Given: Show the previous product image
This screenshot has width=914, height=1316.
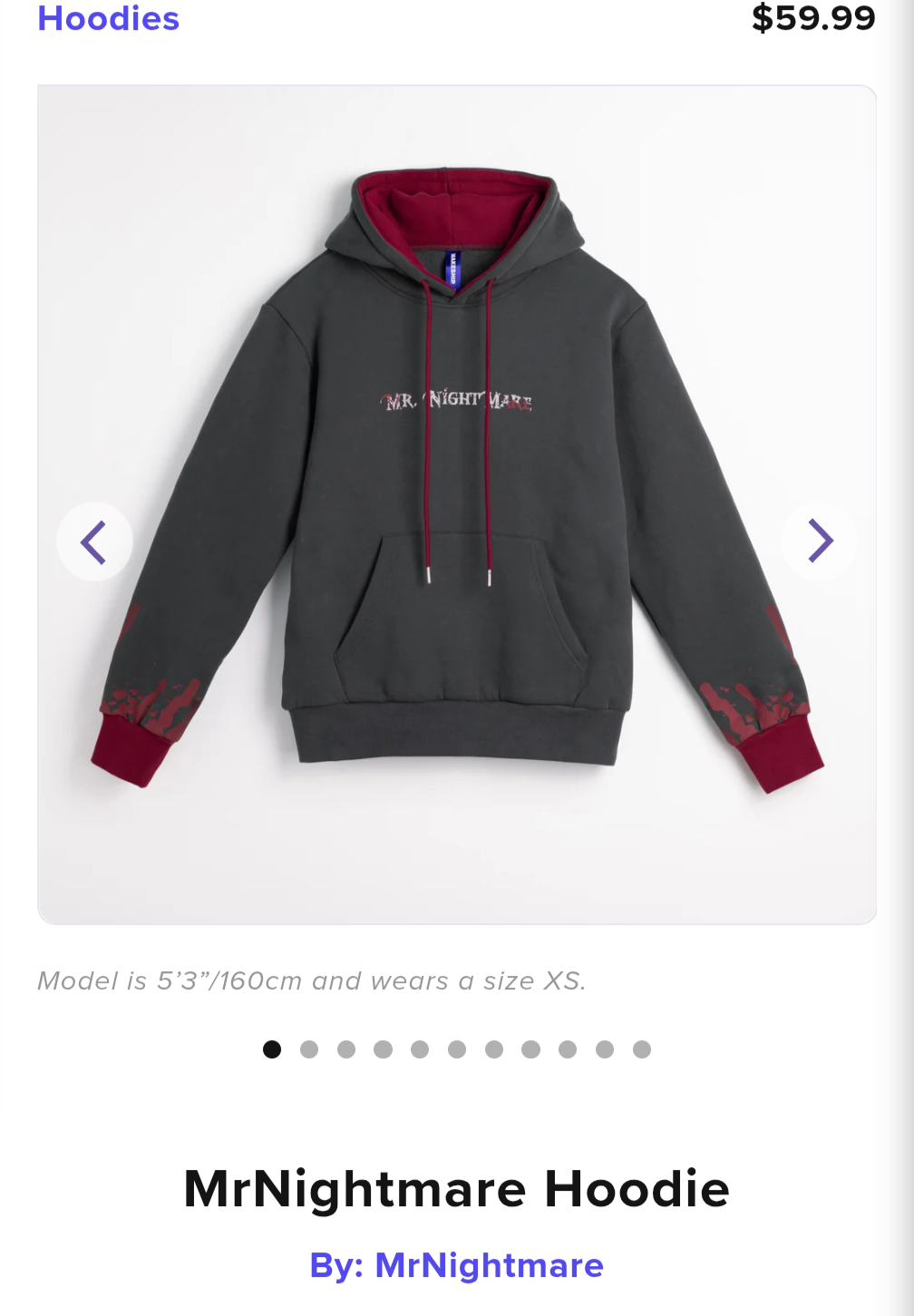Looking at the screenshot, I should click(x=94, y=541).
